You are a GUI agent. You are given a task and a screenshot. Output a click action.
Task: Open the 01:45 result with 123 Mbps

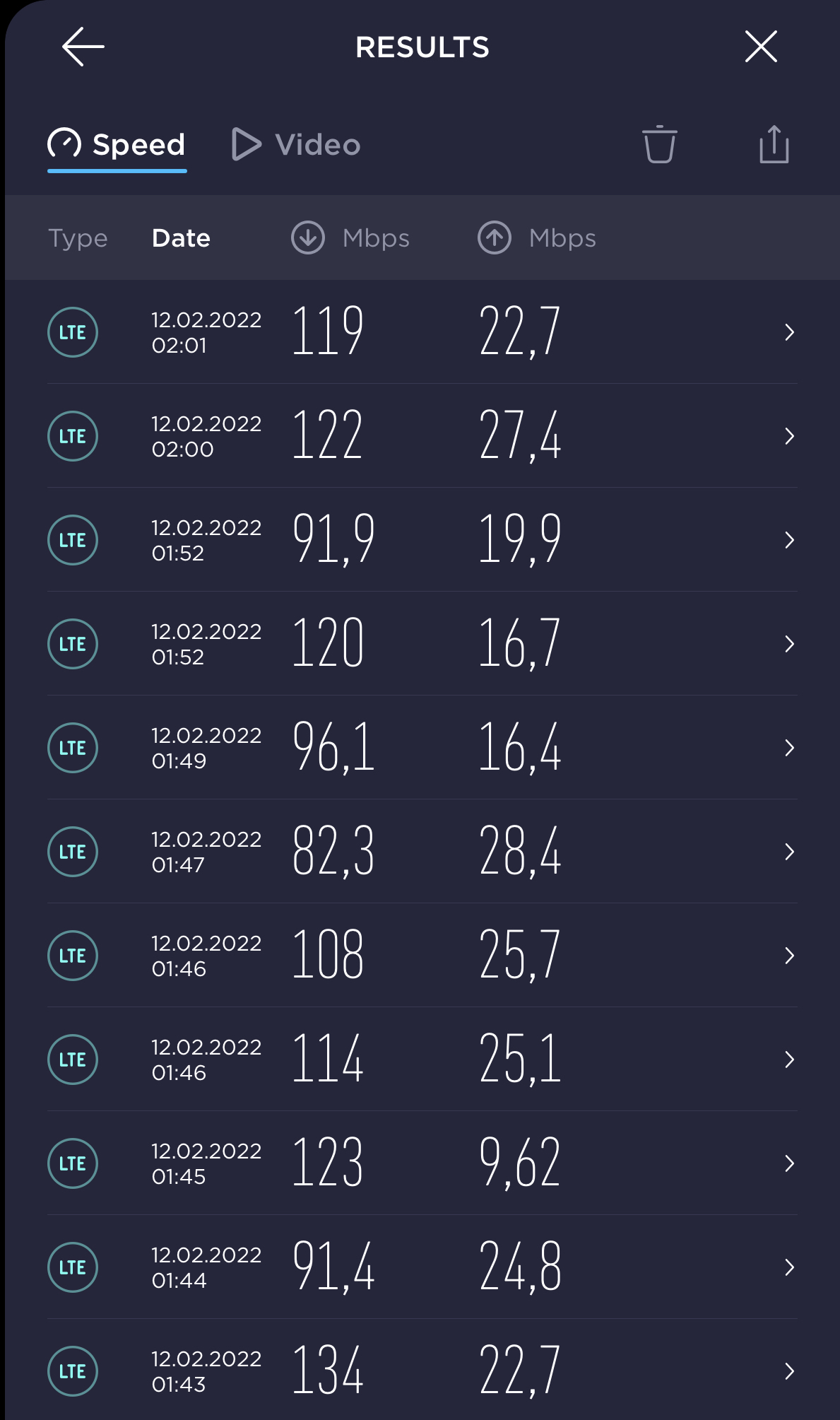(x=422, y=1163)
